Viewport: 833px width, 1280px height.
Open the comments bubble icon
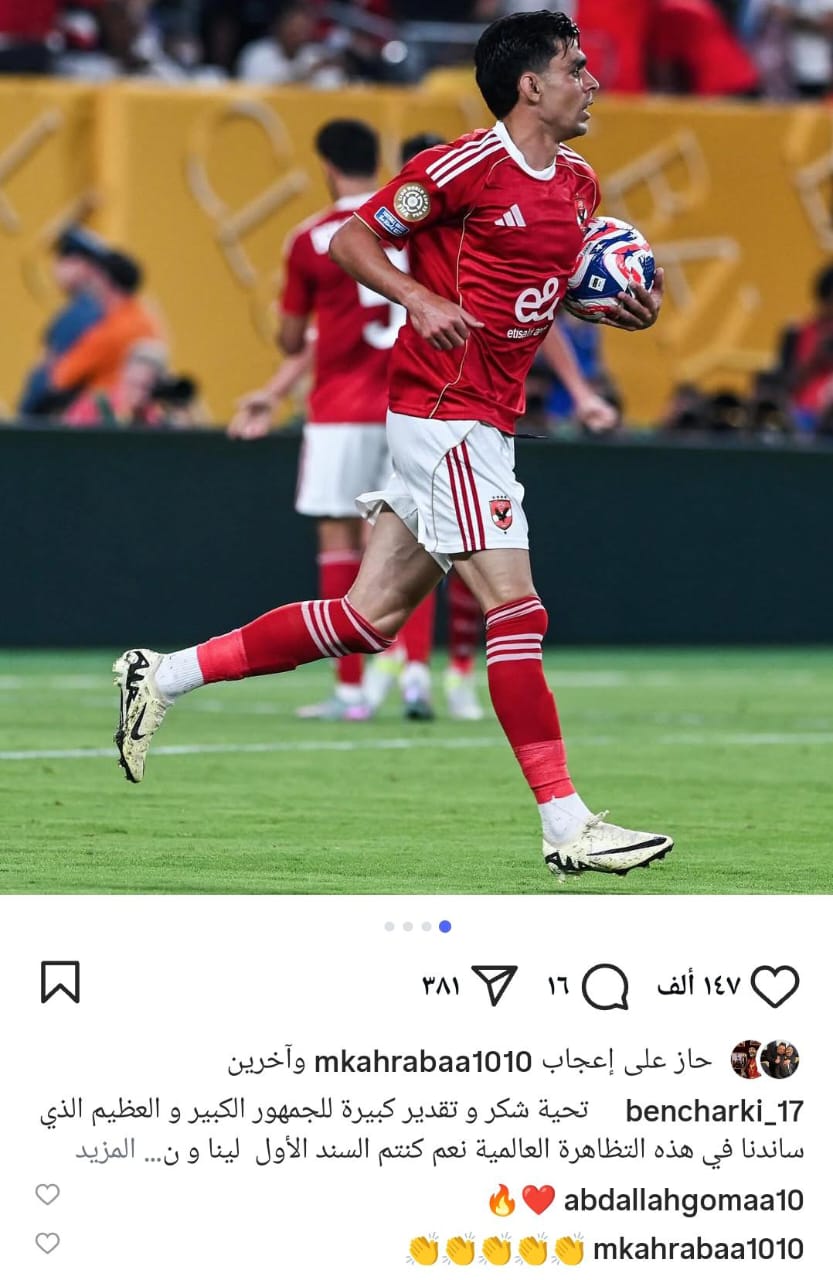604,987
